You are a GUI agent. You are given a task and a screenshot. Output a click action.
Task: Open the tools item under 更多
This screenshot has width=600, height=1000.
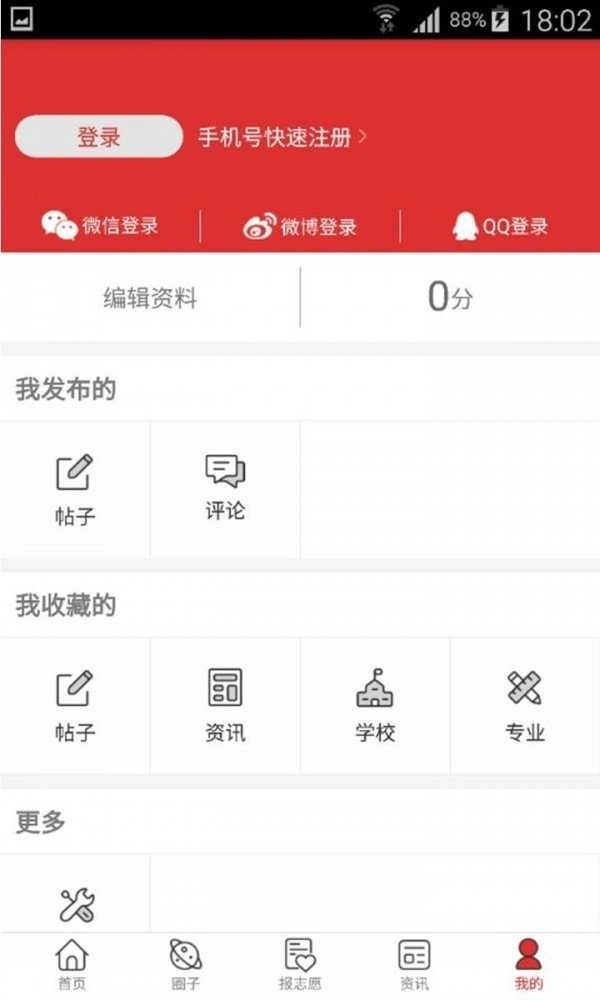[75, 903]
